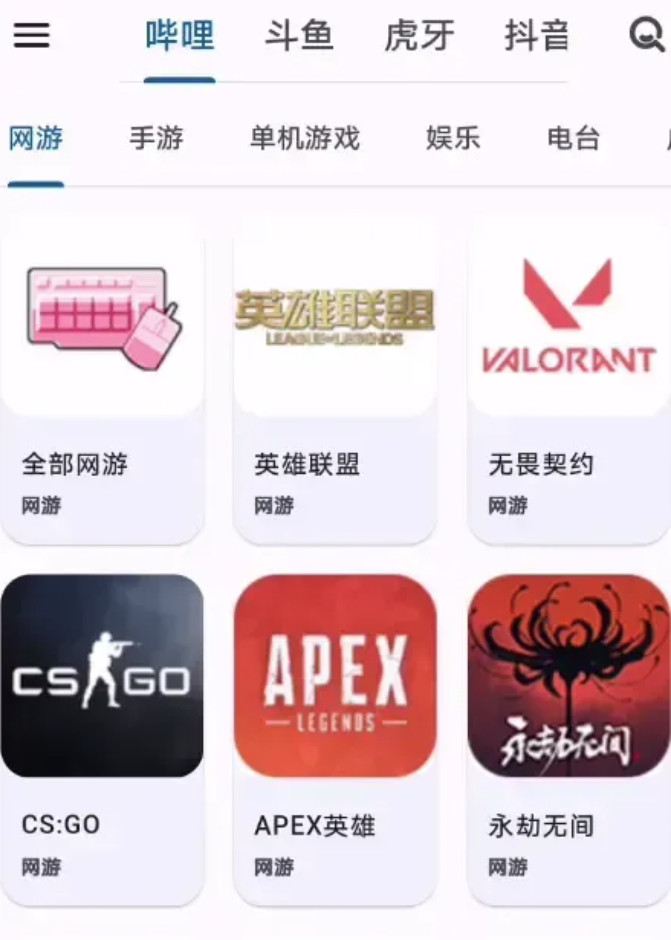Select the 网游 category tab
The image size is (671, 940).
(x=36, y=138)
